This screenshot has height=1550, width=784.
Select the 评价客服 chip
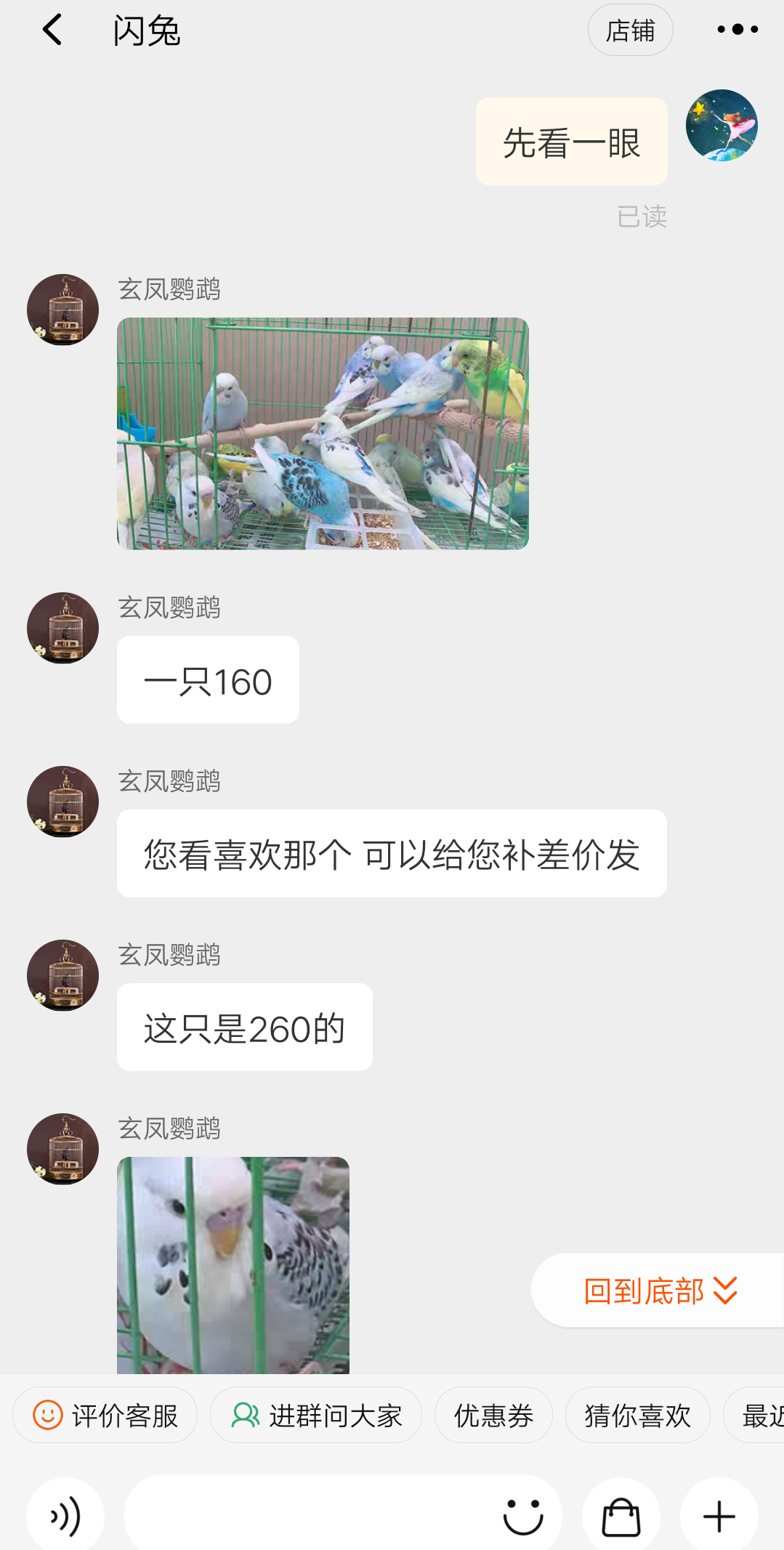tap(105, 1415)
